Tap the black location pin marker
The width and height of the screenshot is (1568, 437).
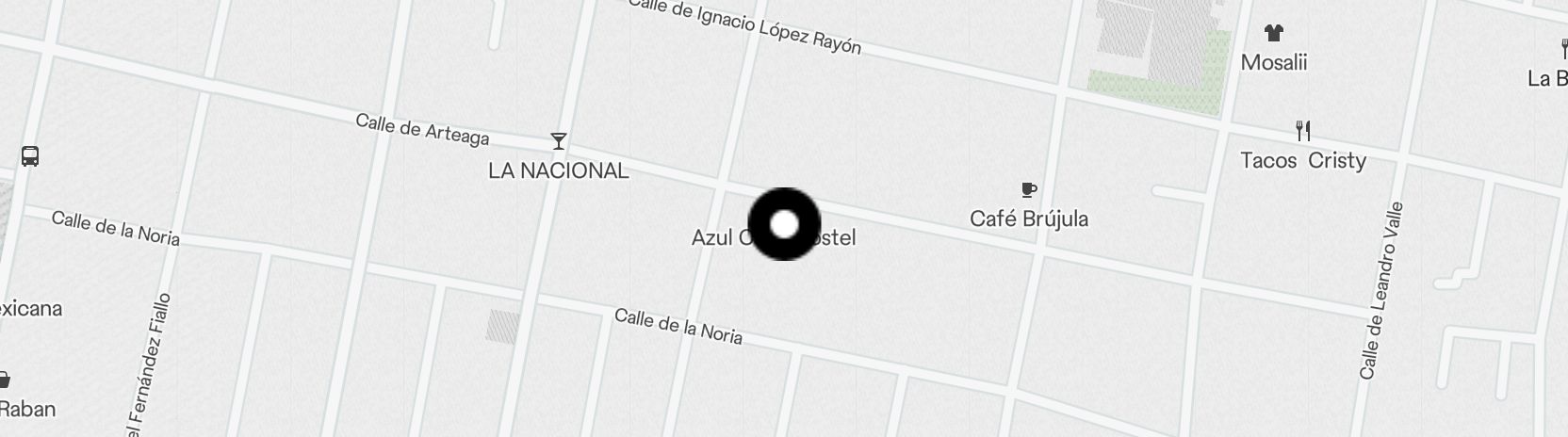coord(784,224)
